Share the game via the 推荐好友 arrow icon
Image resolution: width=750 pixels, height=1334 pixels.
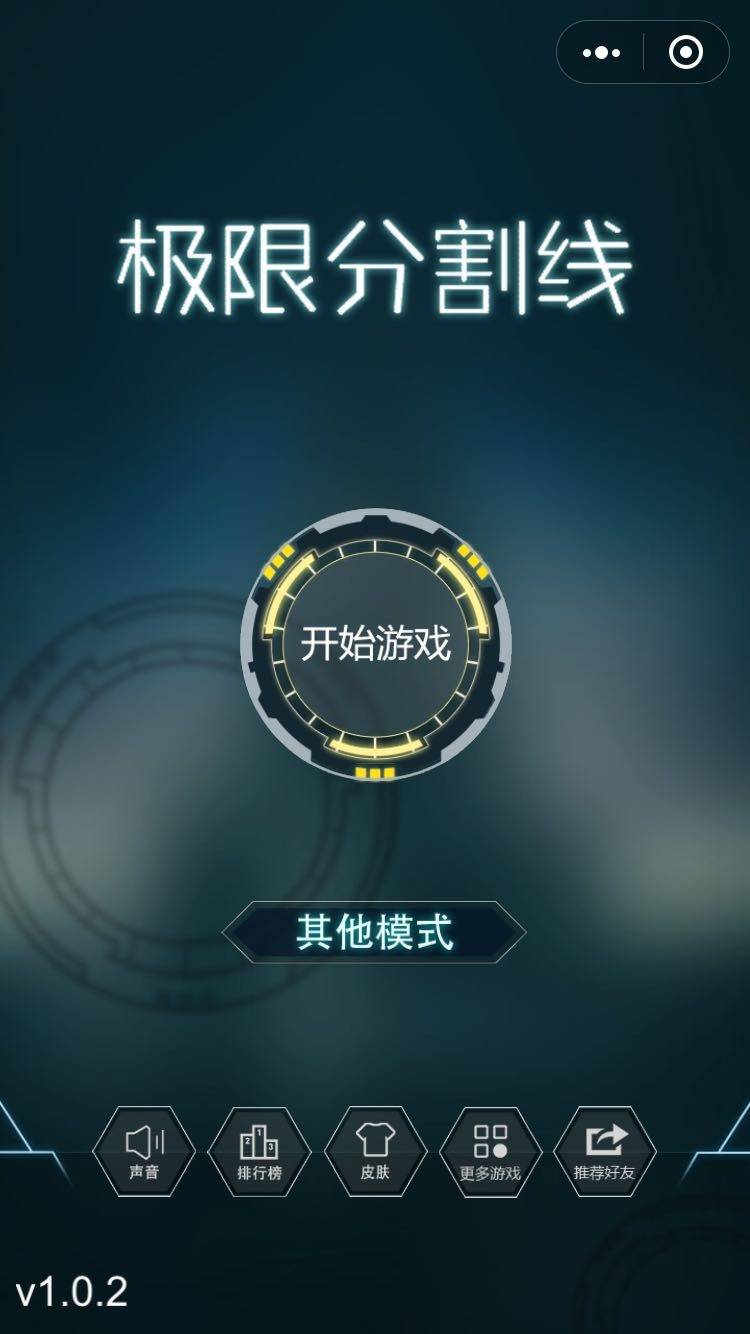click(605, 1152)
